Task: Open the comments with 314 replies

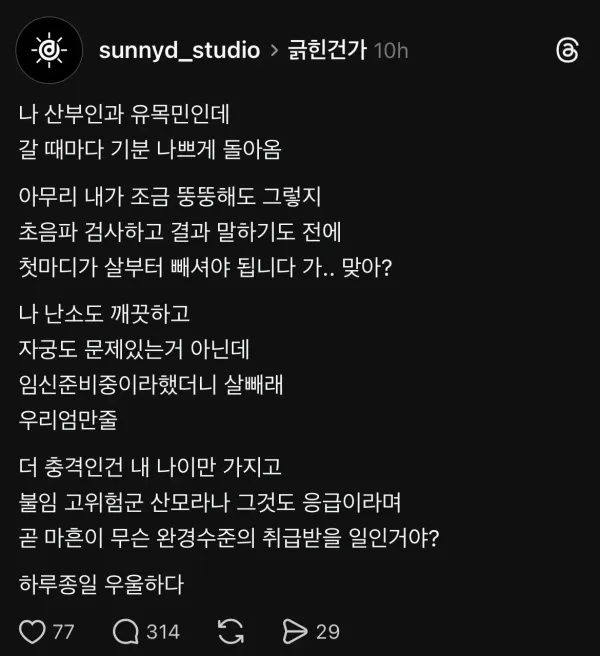Action: [127, 631]
